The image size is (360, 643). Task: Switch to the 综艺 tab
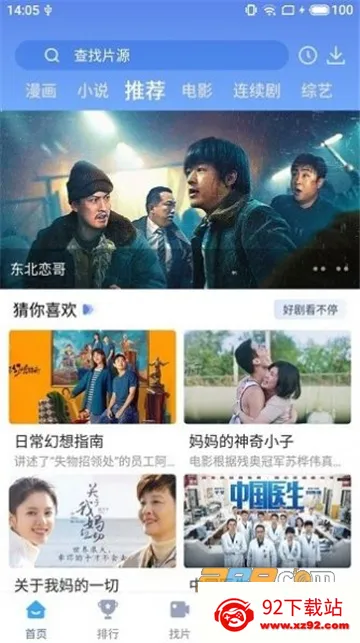317,91
